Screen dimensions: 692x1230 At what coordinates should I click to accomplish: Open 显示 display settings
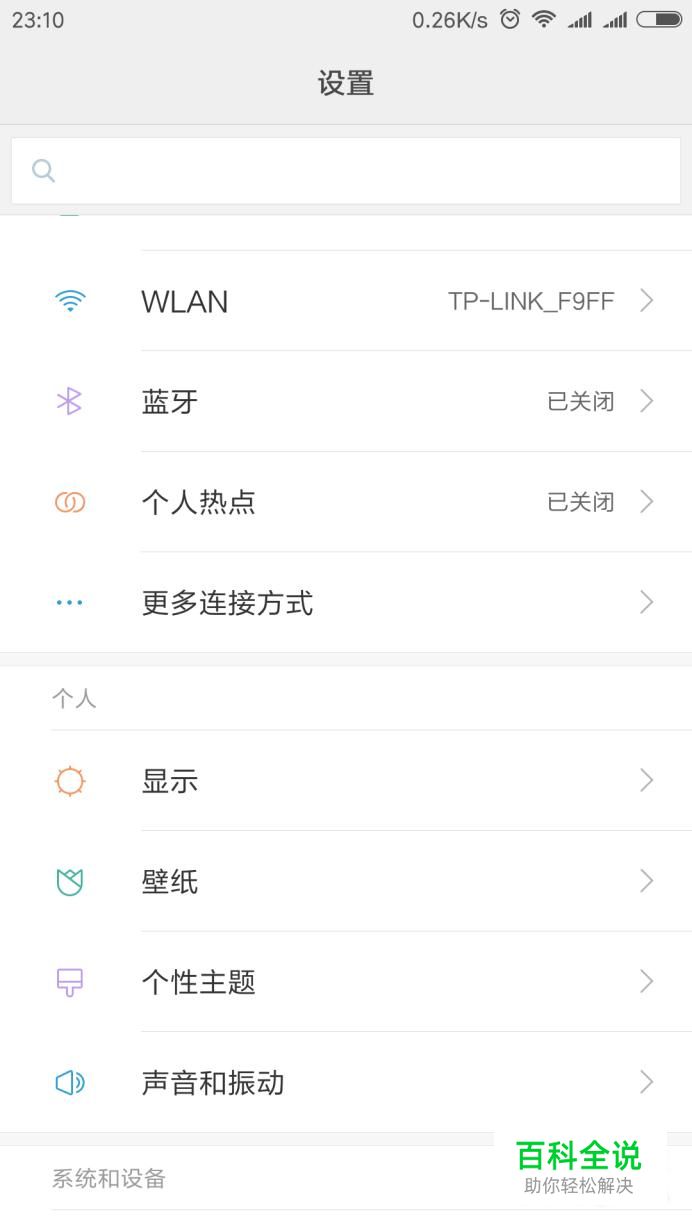click(x=346, y=780)
